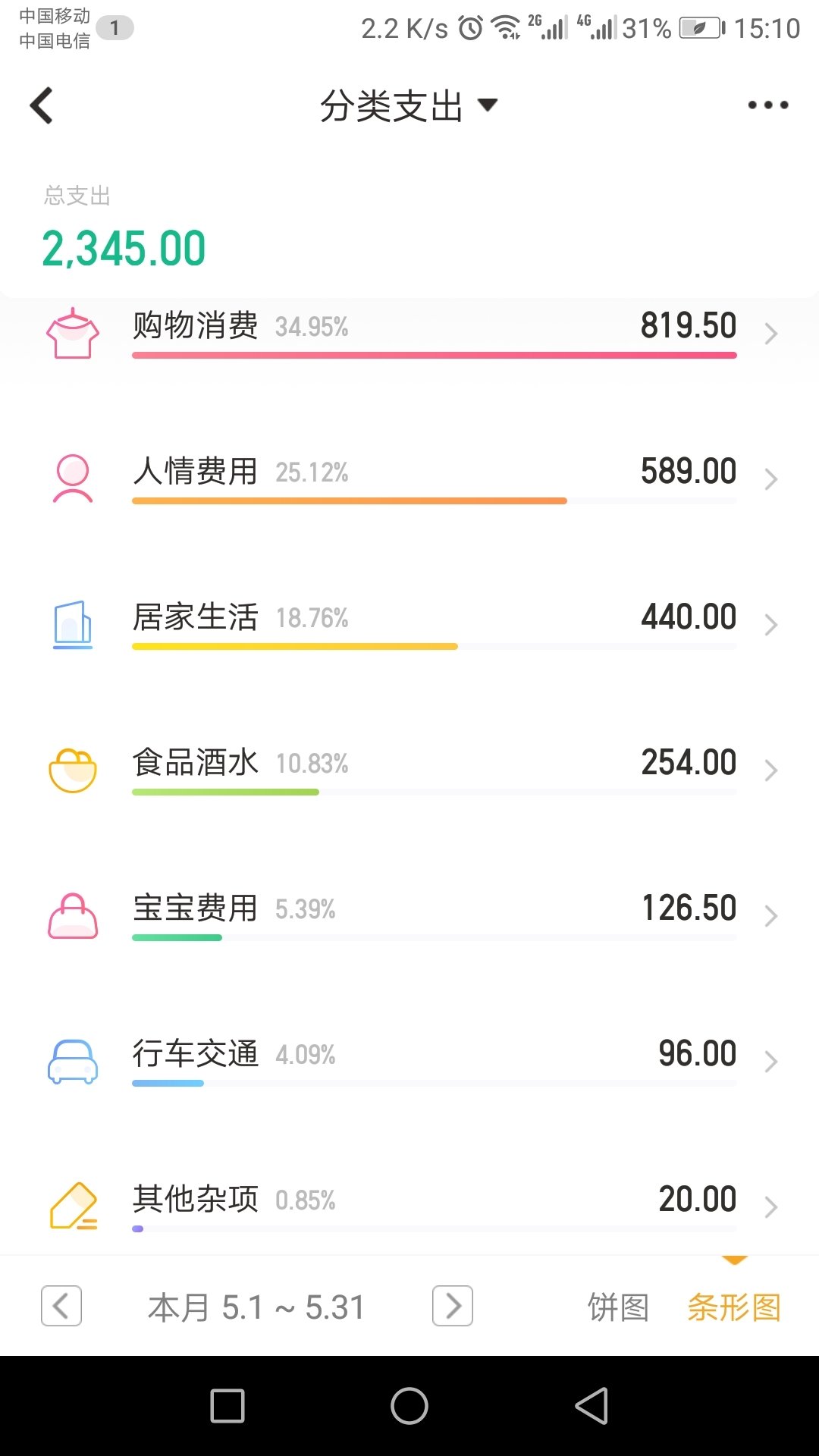This screenshot has width=819, height=1456.
Task: Open the 购物消费 category details
Action: 409,334
